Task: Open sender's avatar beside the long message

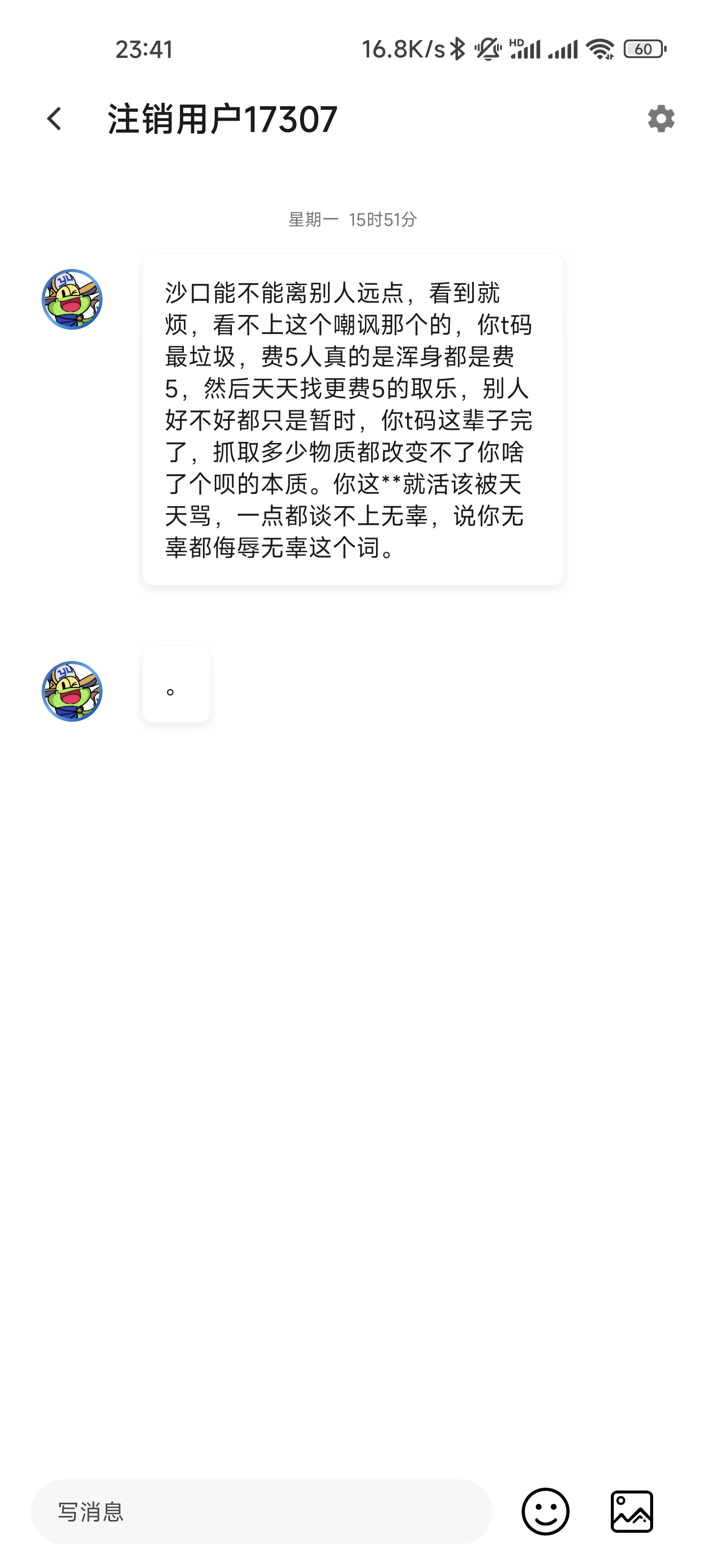Action: click(72, 299)
